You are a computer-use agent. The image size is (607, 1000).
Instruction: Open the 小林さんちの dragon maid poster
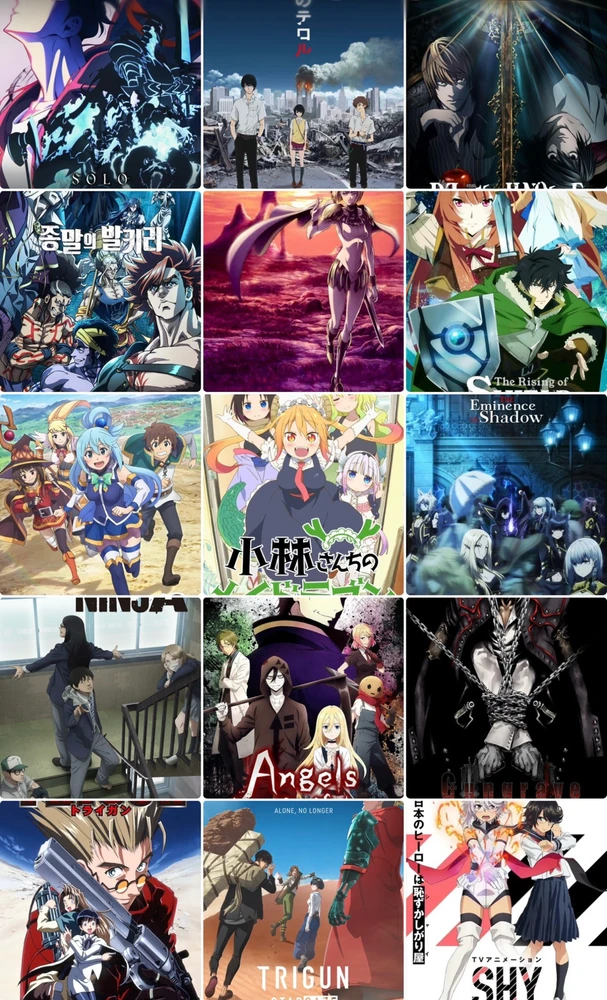[303, 494]
